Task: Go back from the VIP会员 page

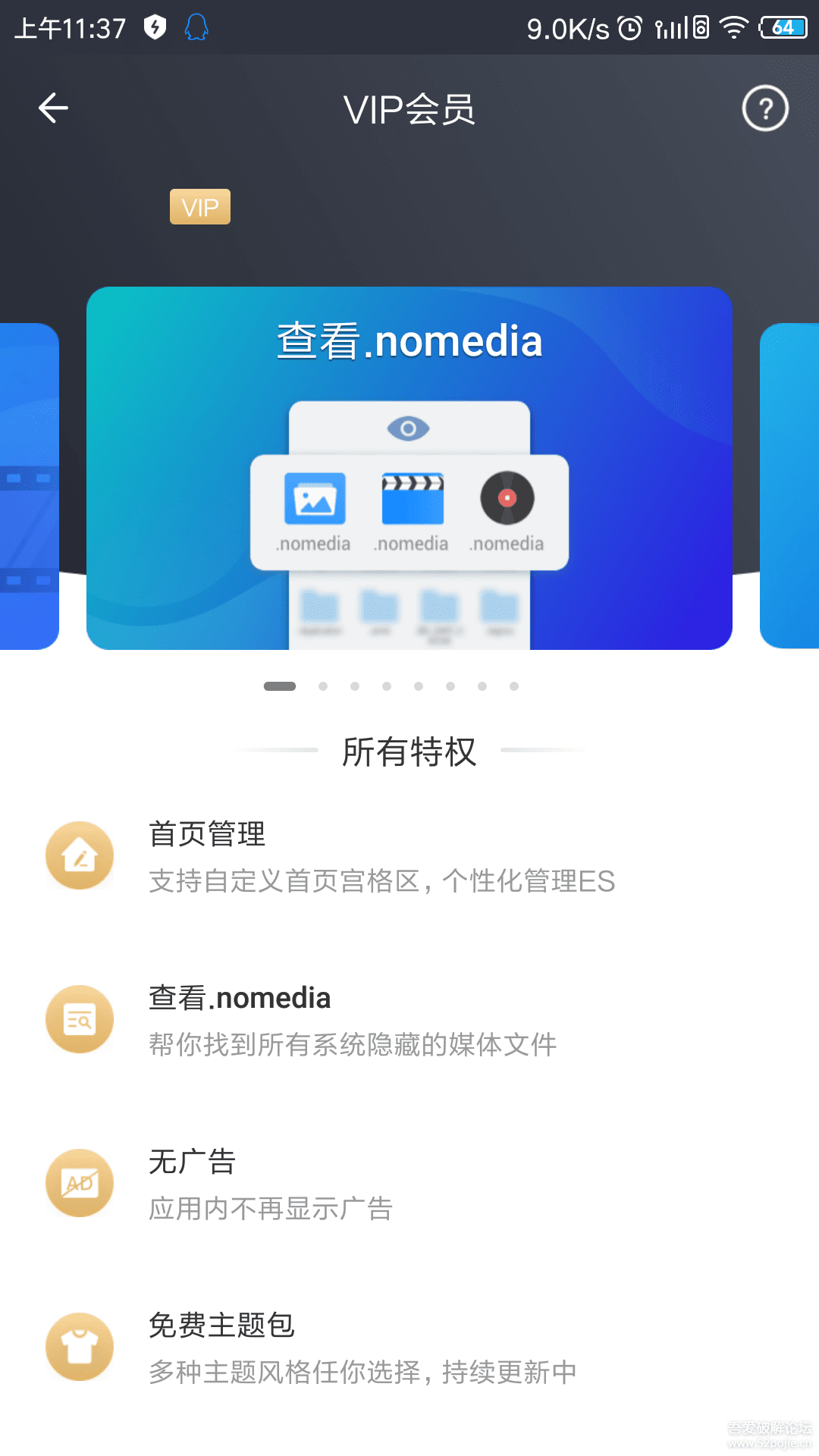Action: (53, 108)
